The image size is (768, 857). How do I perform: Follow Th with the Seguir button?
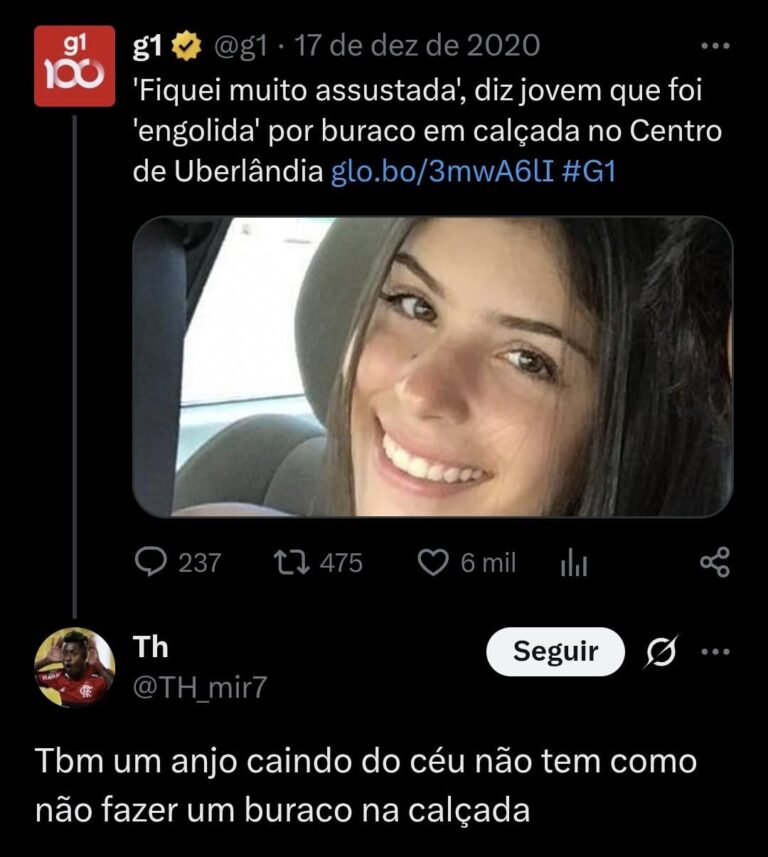click(555, 652)
